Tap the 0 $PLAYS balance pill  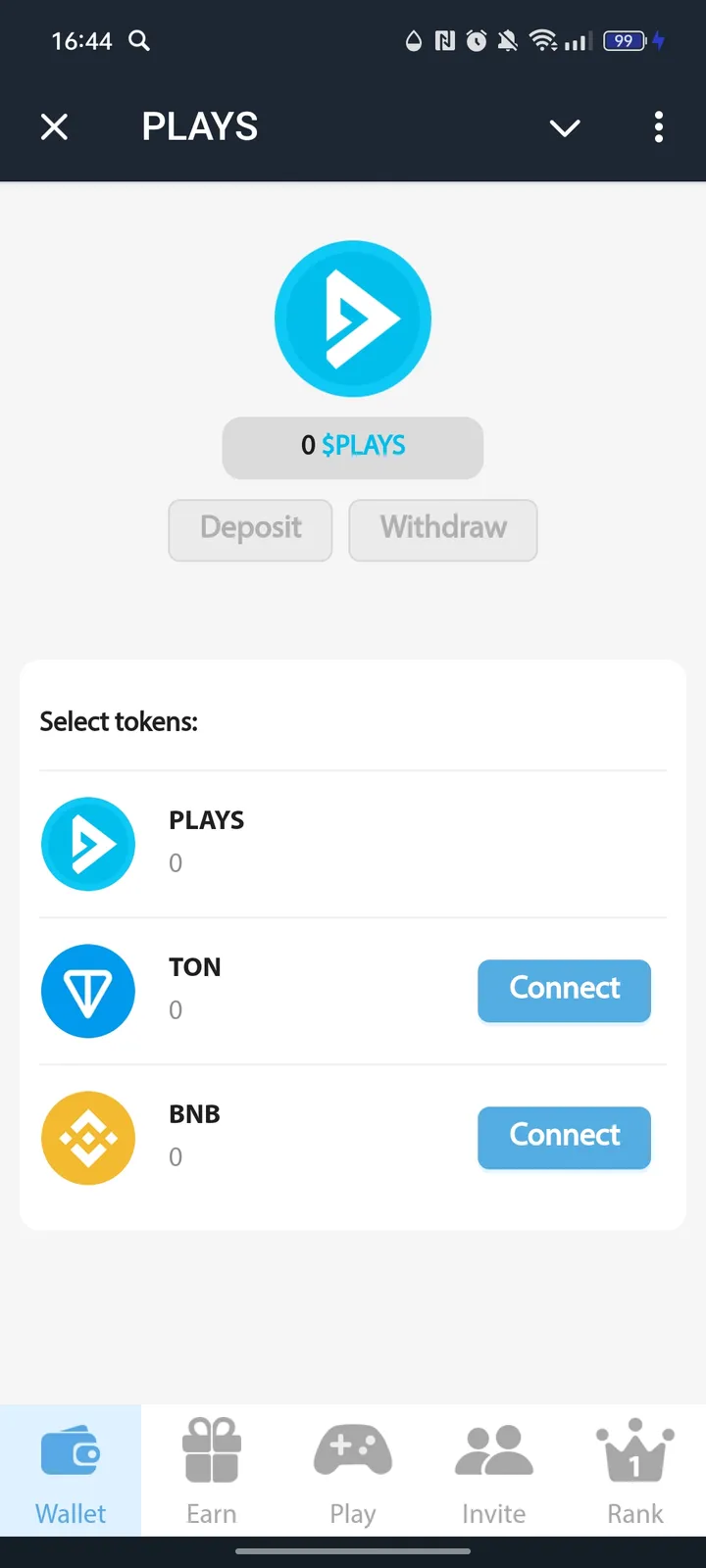point(352,447)
